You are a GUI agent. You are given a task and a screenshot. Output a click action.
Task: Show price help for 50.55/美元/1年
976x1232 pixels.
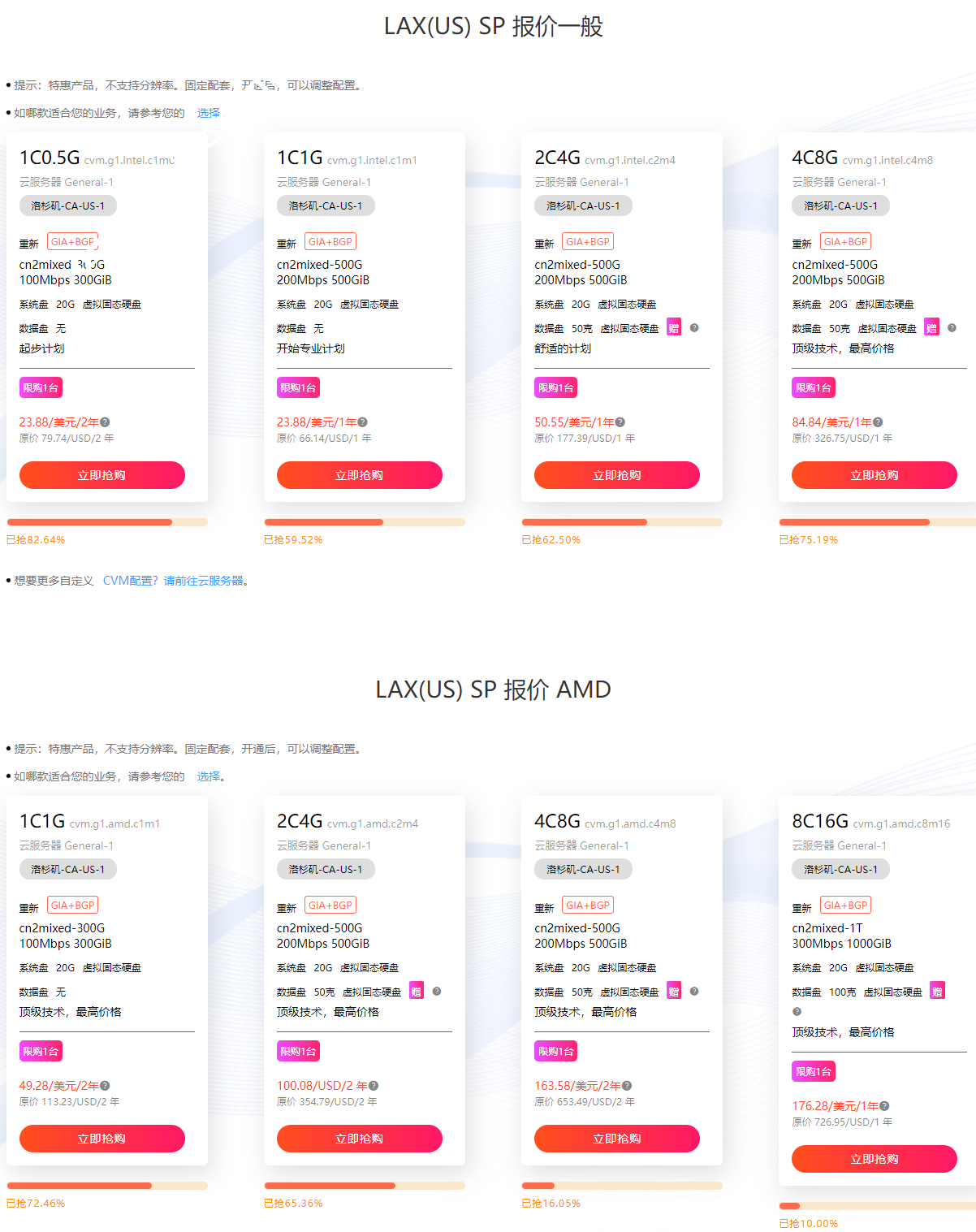coord(620,422)
